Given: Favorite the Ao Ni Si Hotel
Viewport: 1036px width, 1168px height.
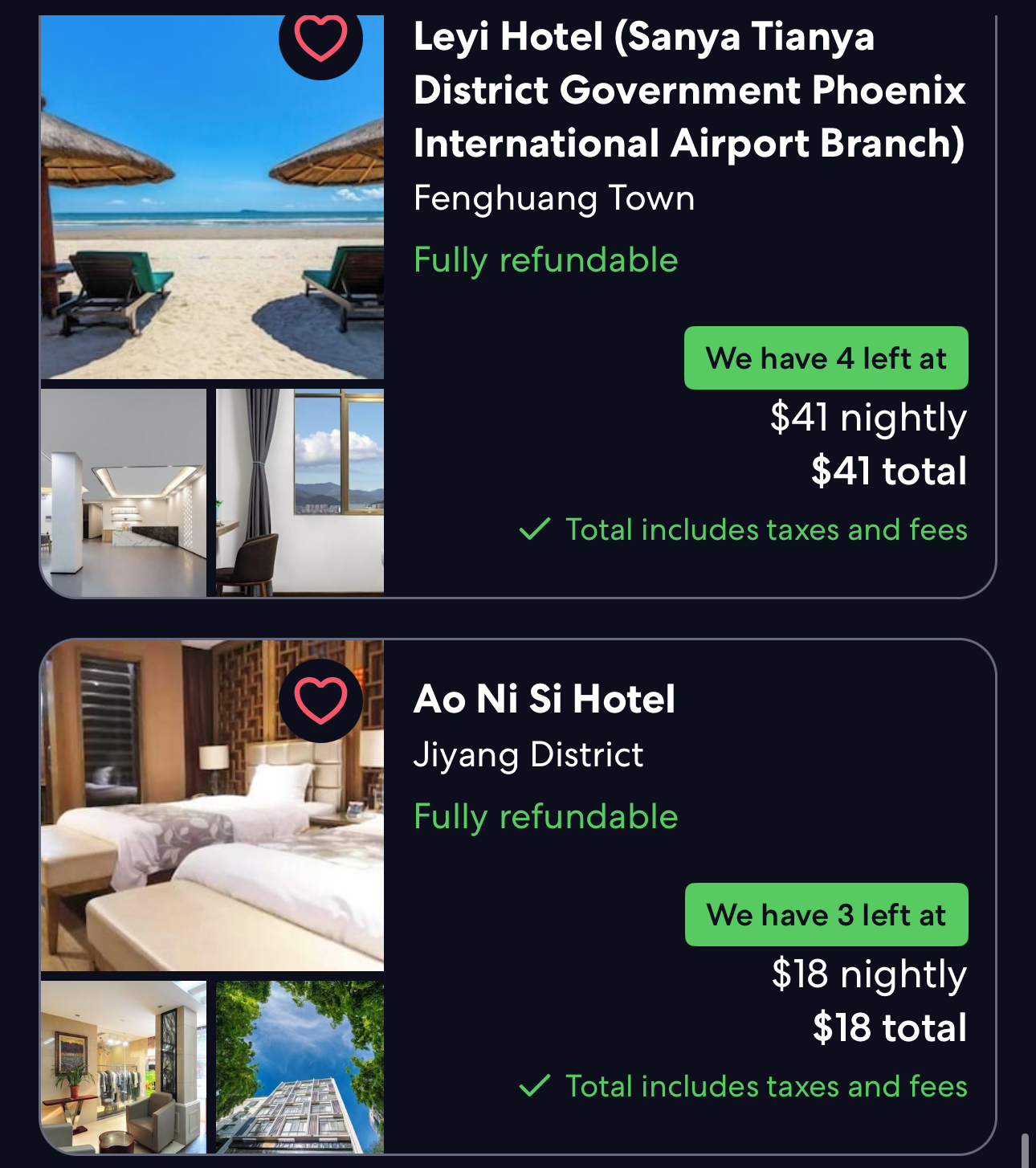Looking at the screenshot, I should pyautogui.click(x=320, y=700).
